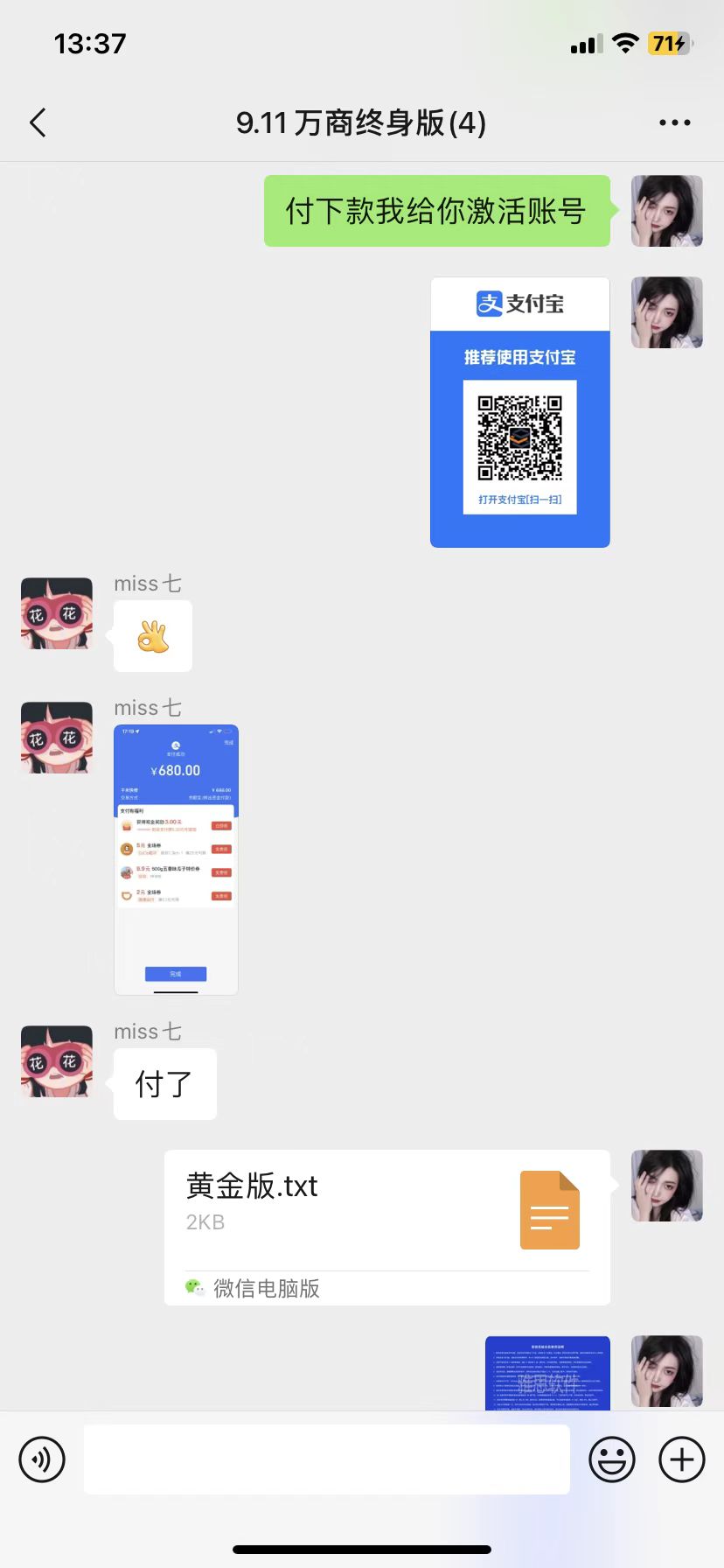View the blue document image at the bottom
The width and height of the screenshot is (724, 1568).
point(547,1372)
